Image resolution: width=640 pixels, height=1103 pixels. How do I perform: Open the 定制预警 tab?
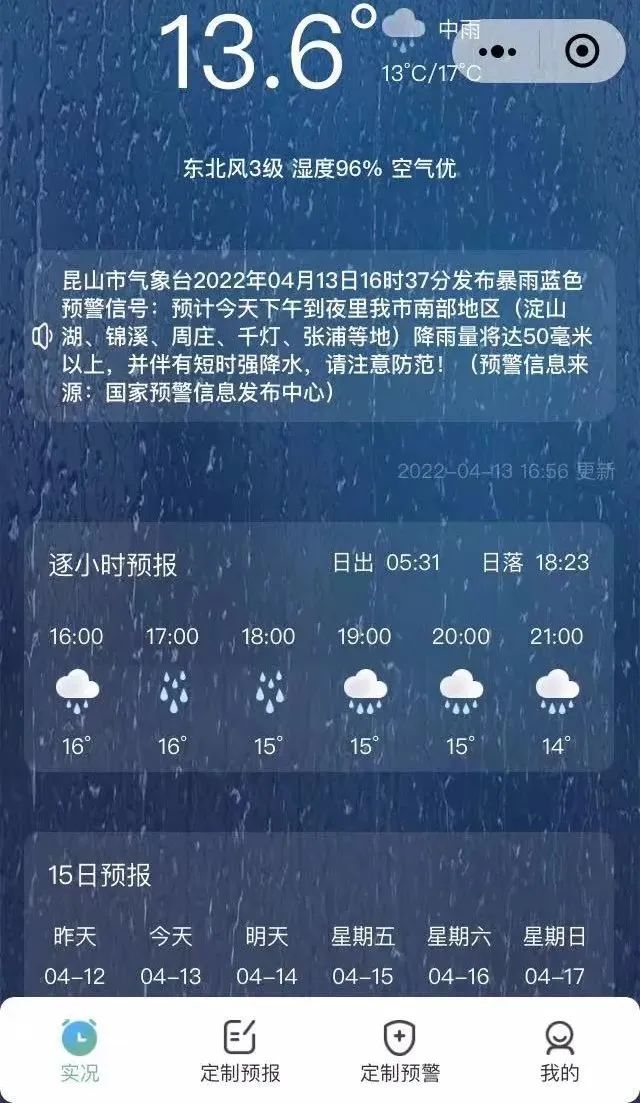(x=400, y=1051)
